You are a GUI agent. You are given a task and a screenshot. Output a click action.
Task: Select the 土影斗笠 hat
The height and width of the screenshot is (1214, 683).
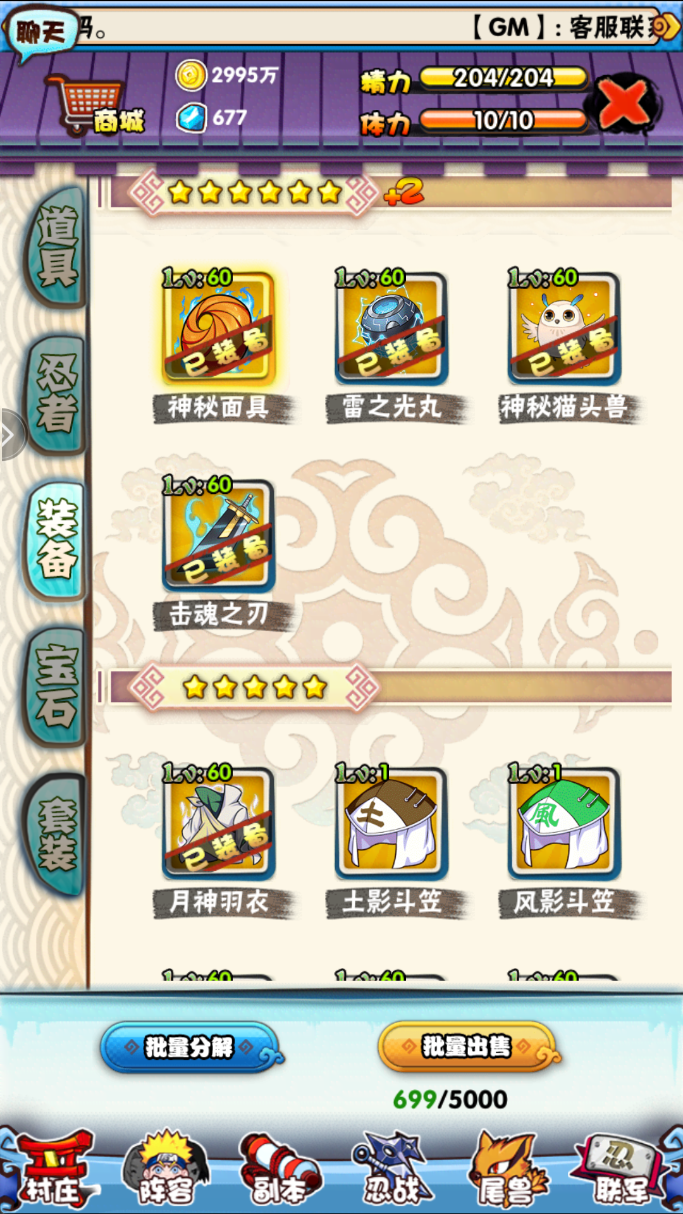391,824
